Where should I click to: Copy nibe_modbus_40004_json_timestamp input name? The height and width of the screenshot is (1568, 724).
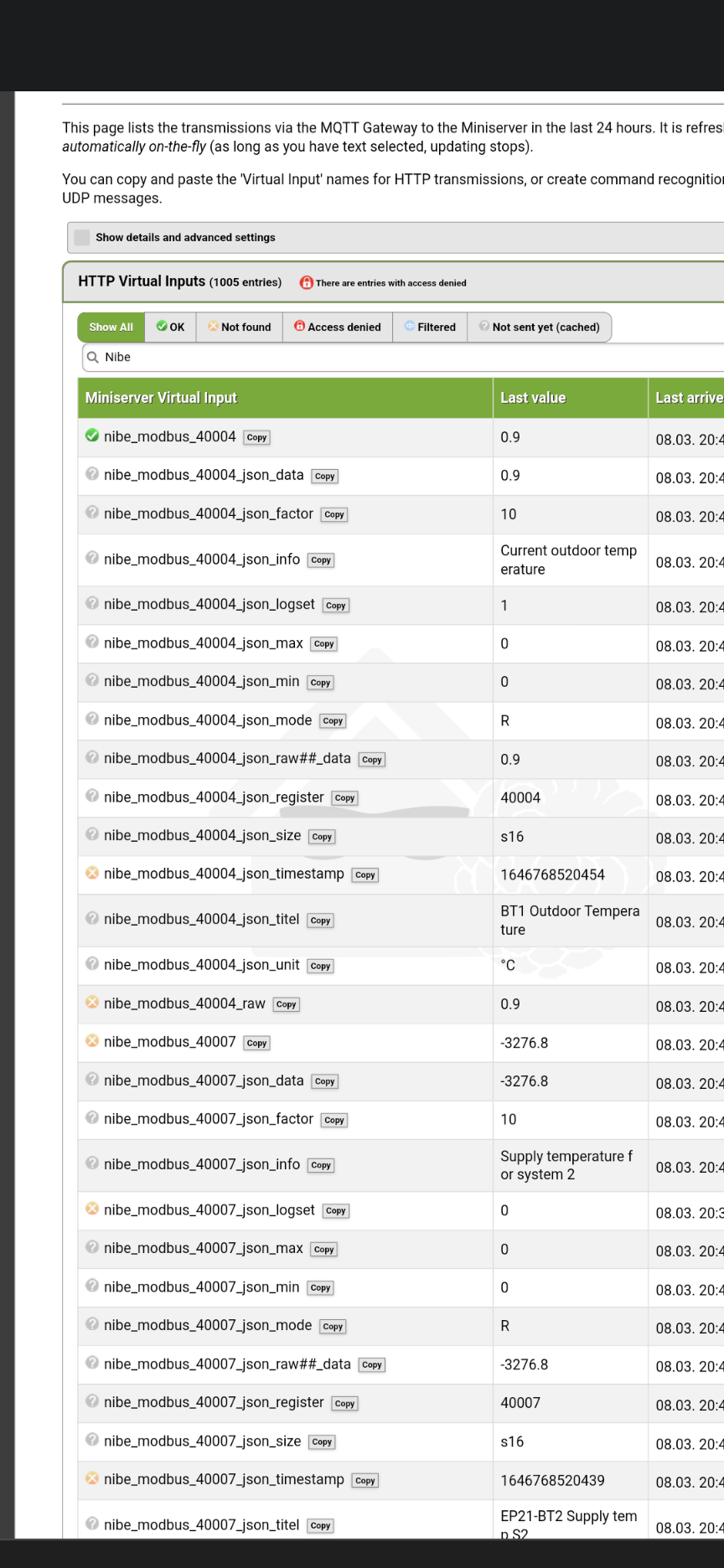(x=365, y=875)
